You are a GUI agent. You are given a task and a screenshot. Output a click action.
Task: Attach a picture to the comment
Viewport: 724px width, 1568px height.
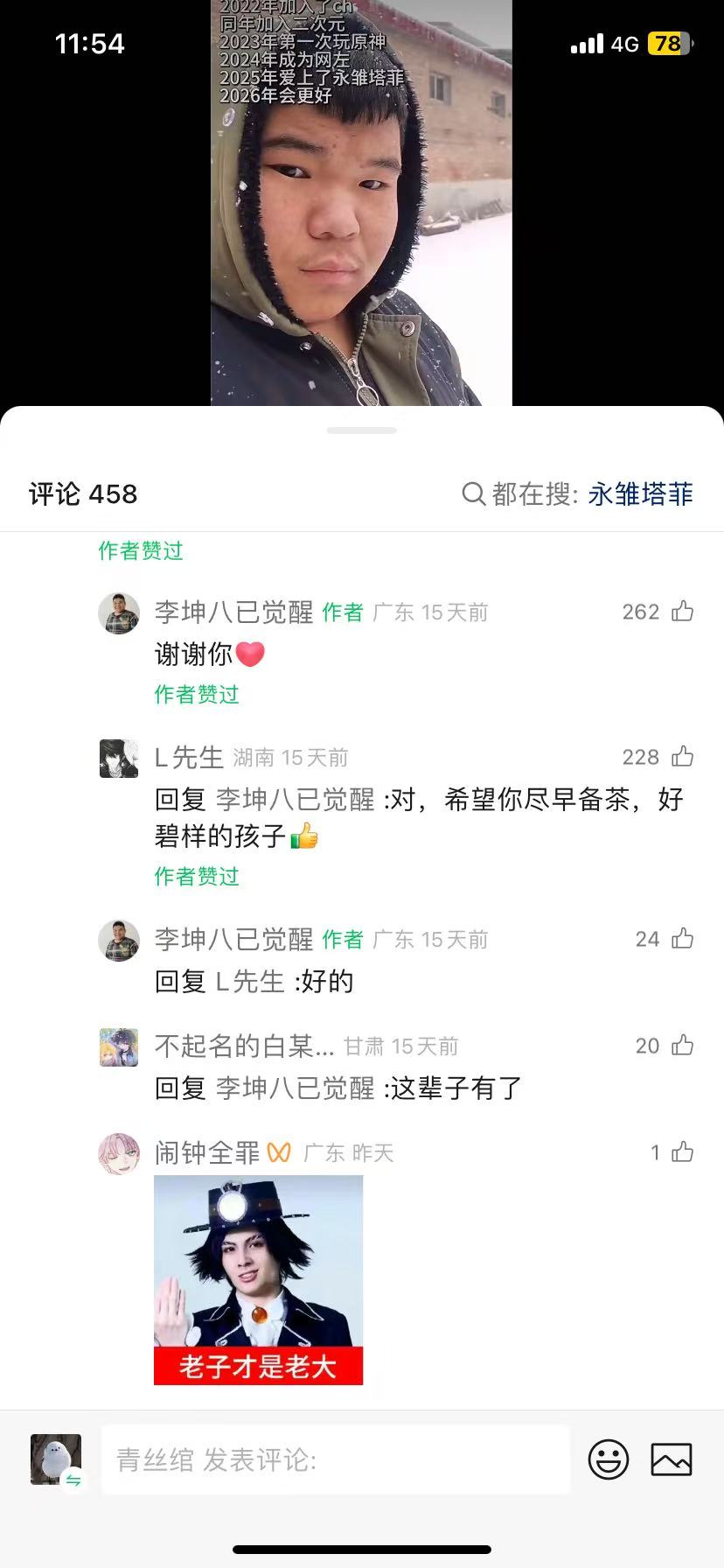click(672, 1459)
